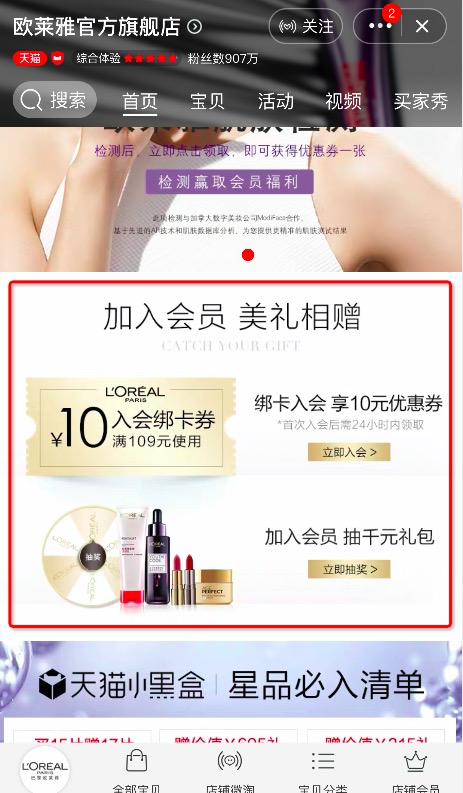Tap 检测赢取会员福利 banner button
This screenshot has width=463, height=793.
(x=229, y=182)
